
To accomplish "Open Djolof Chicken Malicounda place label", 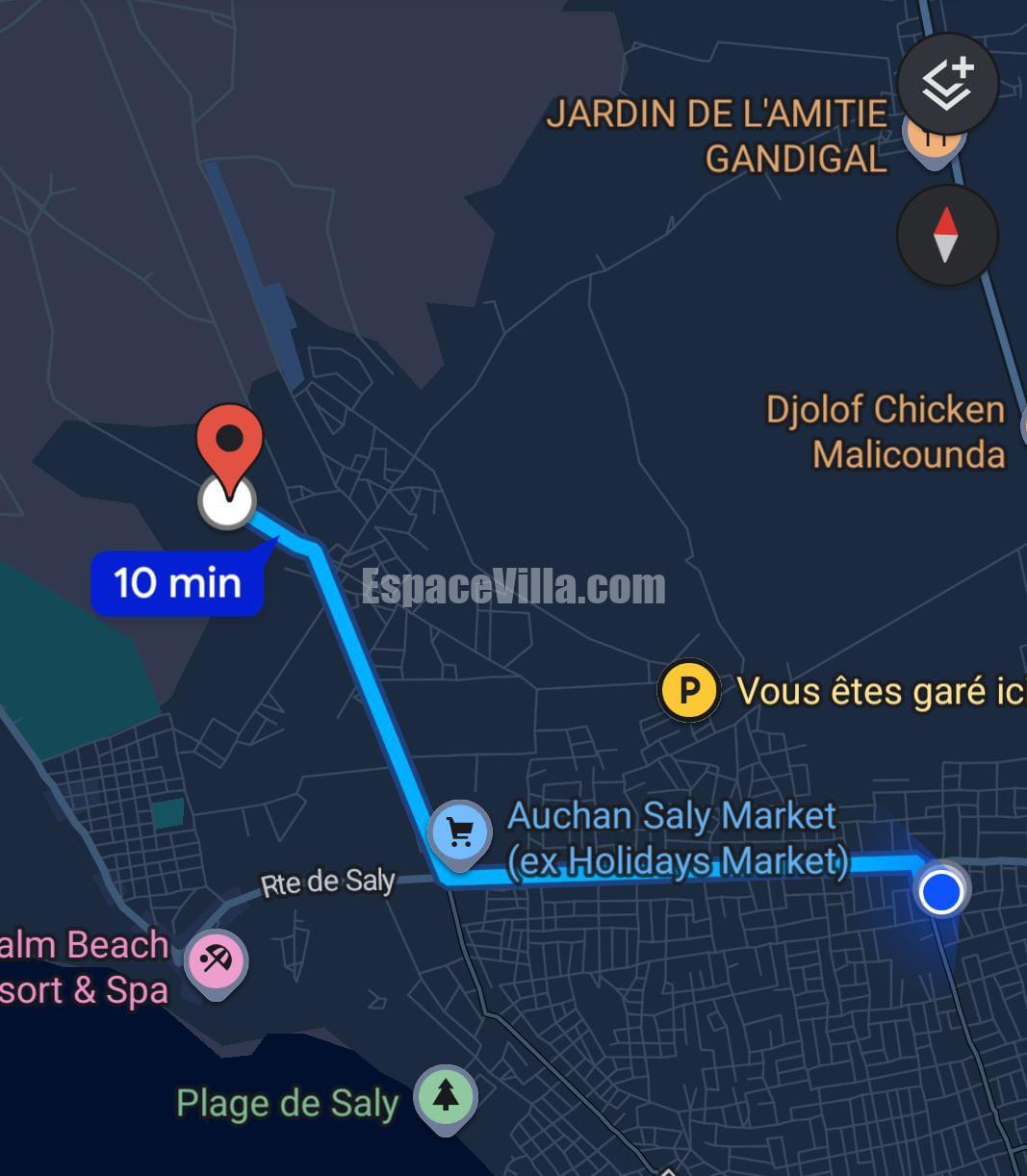I will (886, 431).
